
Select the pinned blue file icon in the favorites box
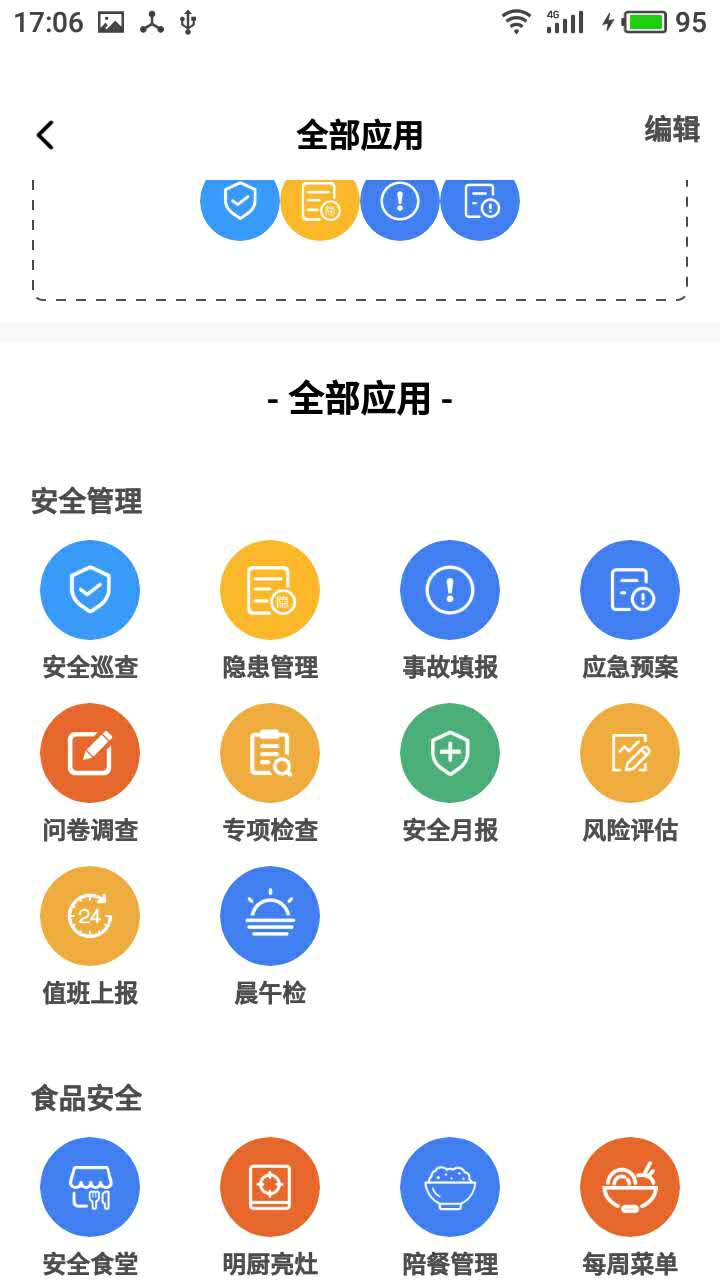click(x=480, y=202)
